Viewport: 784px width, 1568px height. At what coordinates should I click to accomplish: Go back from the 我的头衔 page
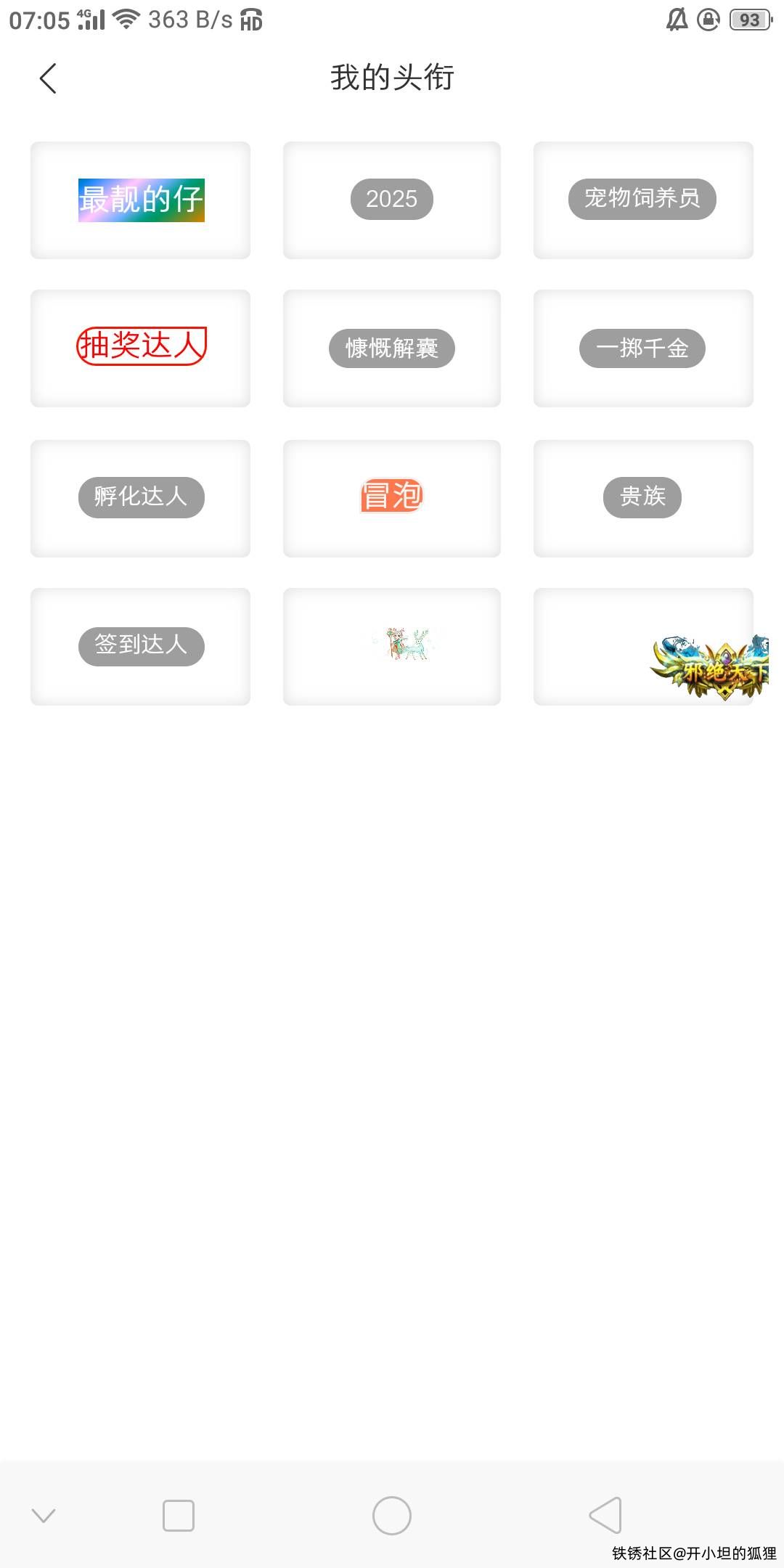coord(48,78)
